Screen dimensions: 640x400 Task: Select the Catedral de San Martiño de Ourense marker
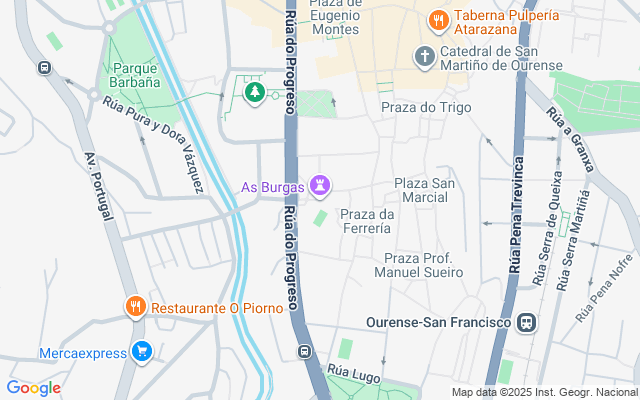point(424,57)
